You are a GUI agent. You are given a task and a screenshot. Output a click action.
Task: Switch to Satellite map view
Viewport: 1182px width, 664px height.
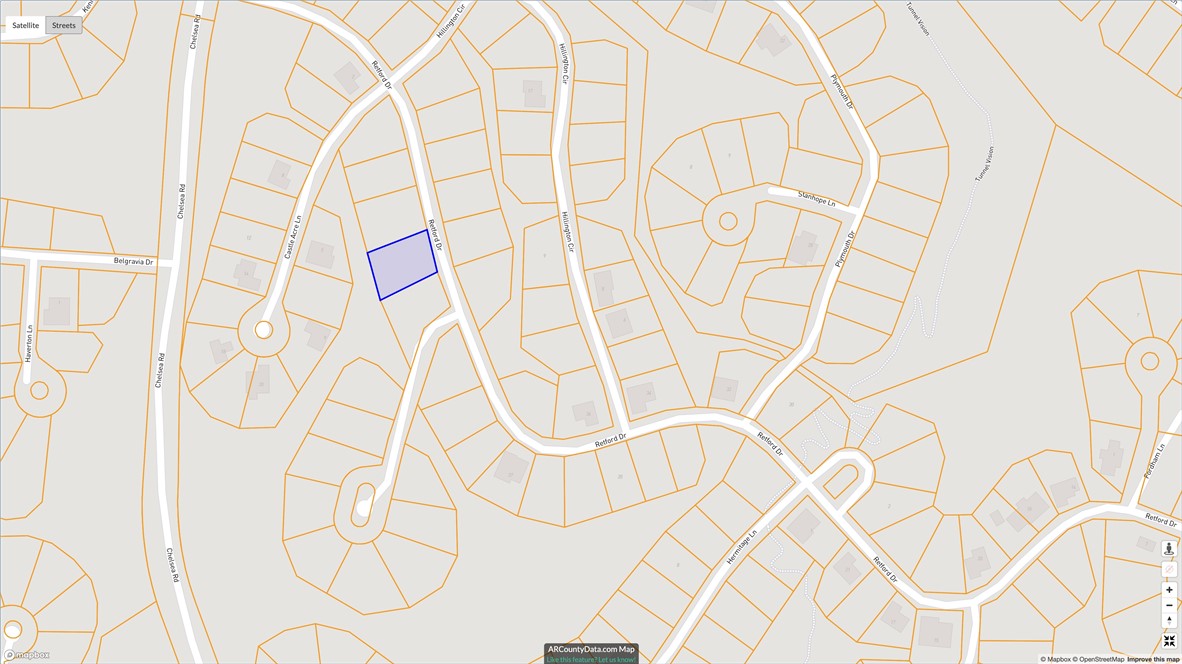pos(26,25)
